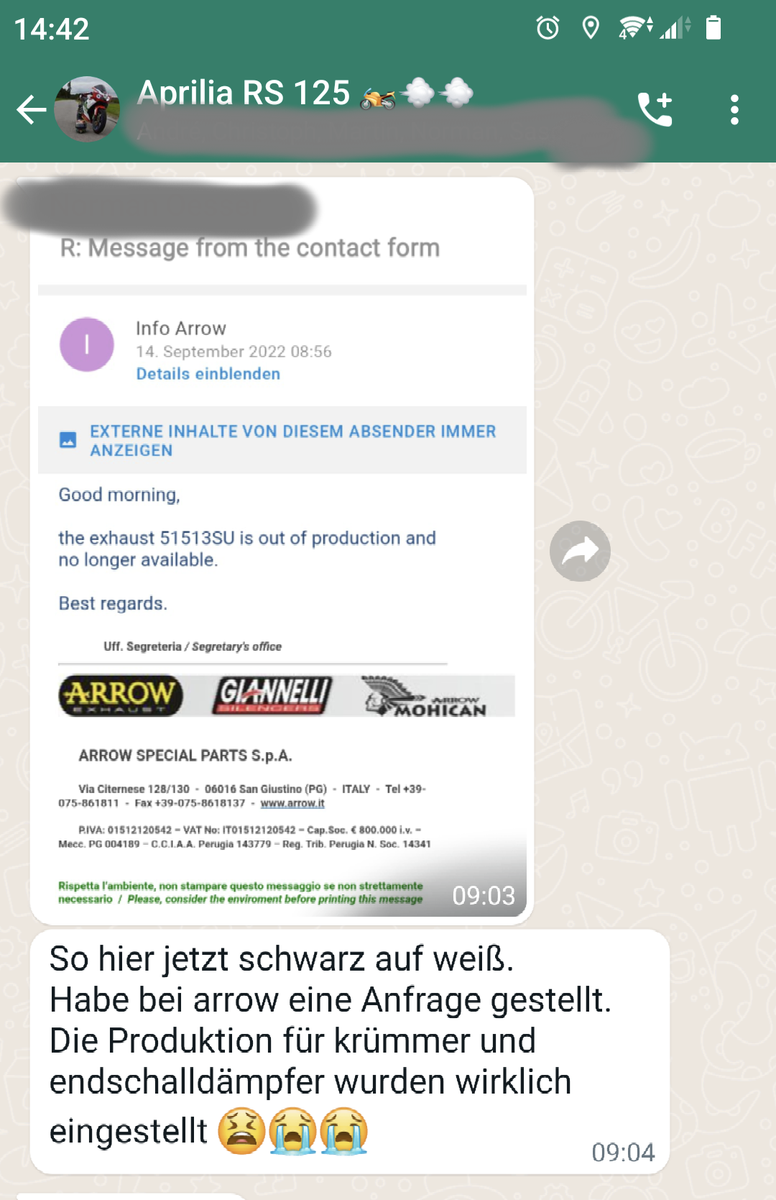
Task: Open the overflow menu
Action: tap(735, 110)
